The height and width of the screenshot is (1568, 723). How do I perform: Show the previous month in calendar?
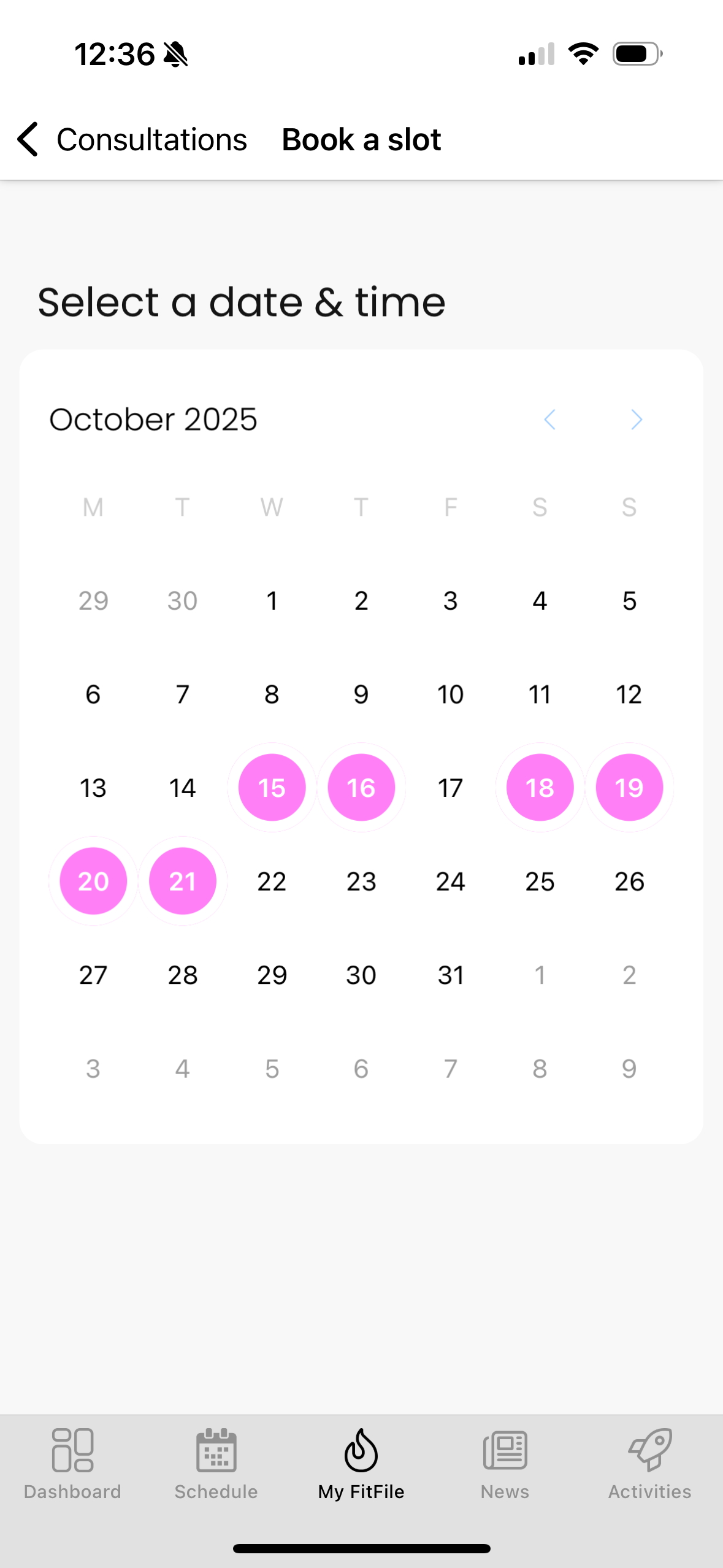point(549,420)
